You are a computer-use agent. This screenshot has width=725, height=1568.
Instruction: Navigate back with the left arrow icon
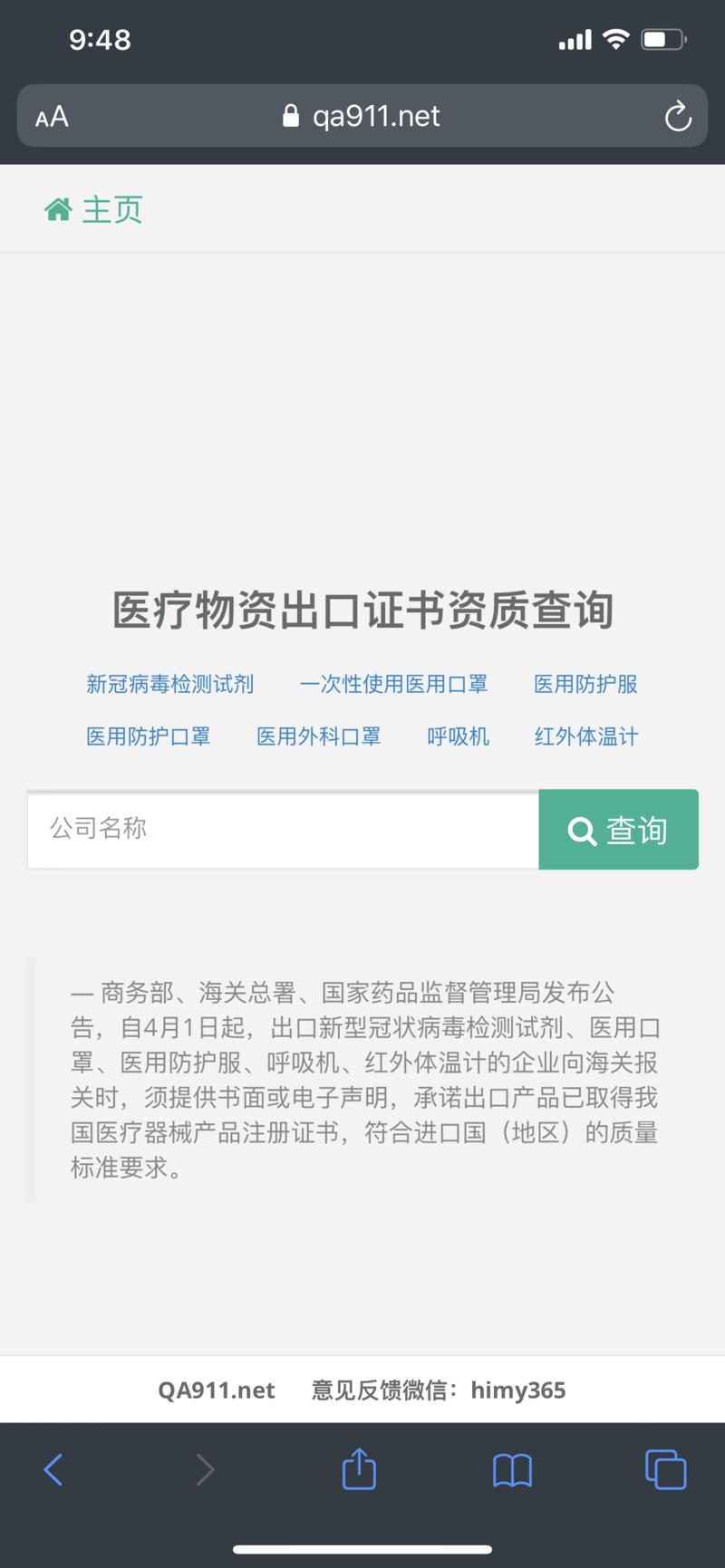53,1469
